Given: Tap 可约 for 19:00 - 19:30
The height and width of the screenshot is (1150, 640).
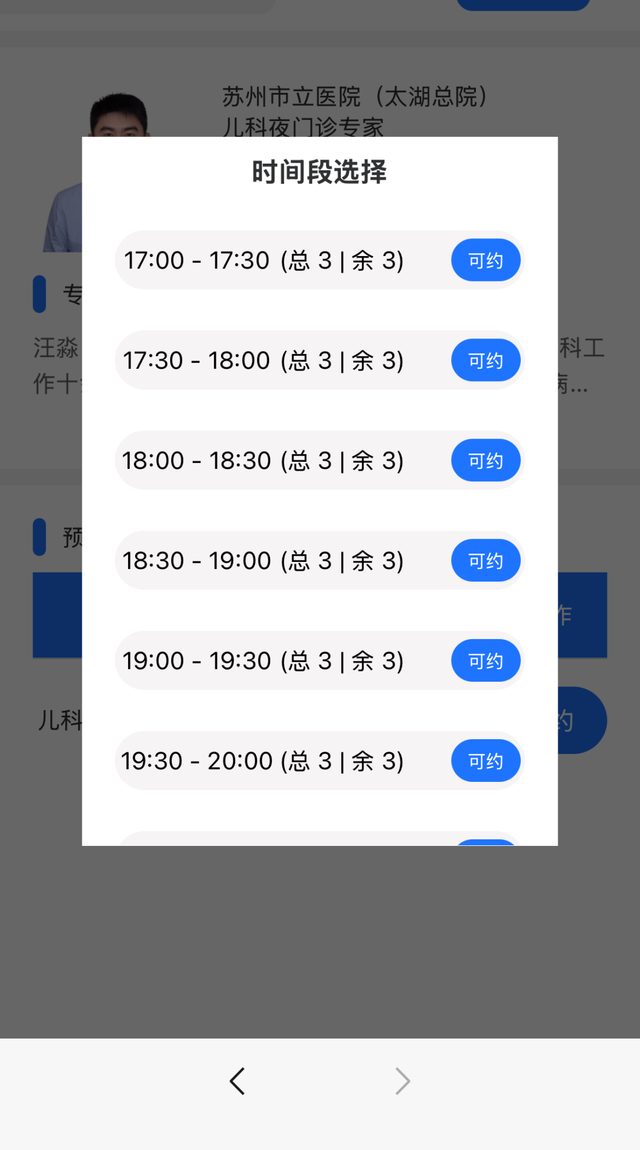Looking at the screenshot, I should 485,661.
